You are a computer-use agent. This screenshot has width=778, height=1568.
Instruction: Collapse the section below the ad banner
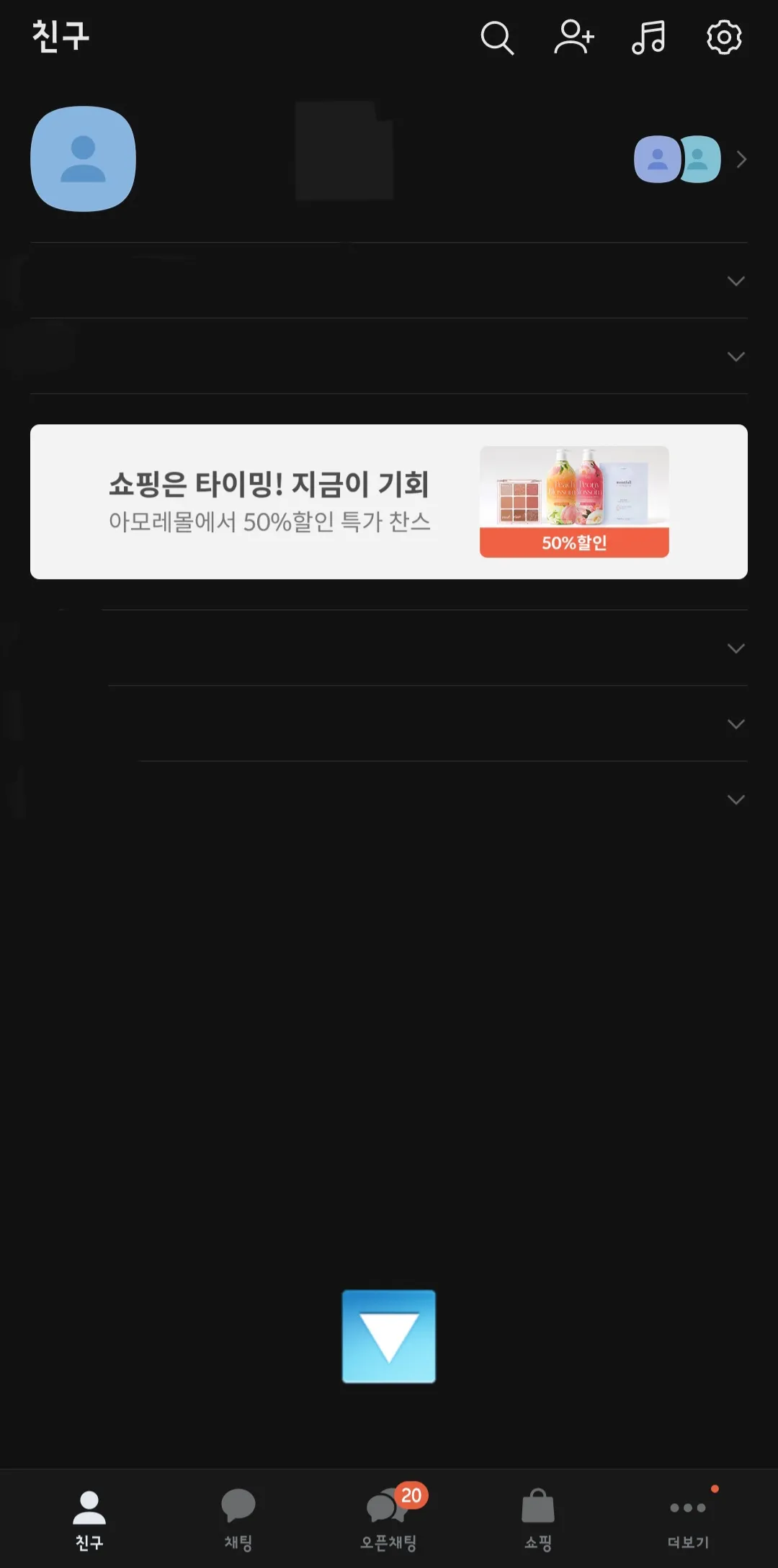point(735,646)
